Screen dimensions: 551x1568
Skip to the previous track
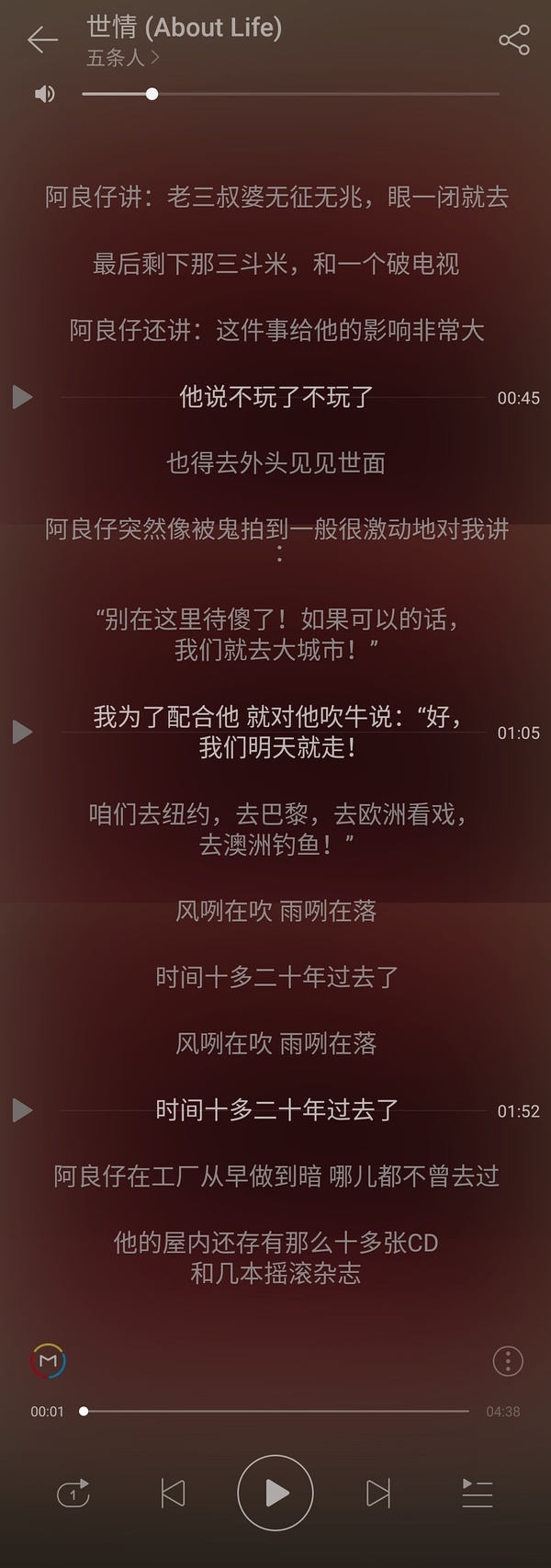[x=173, y=1493]
